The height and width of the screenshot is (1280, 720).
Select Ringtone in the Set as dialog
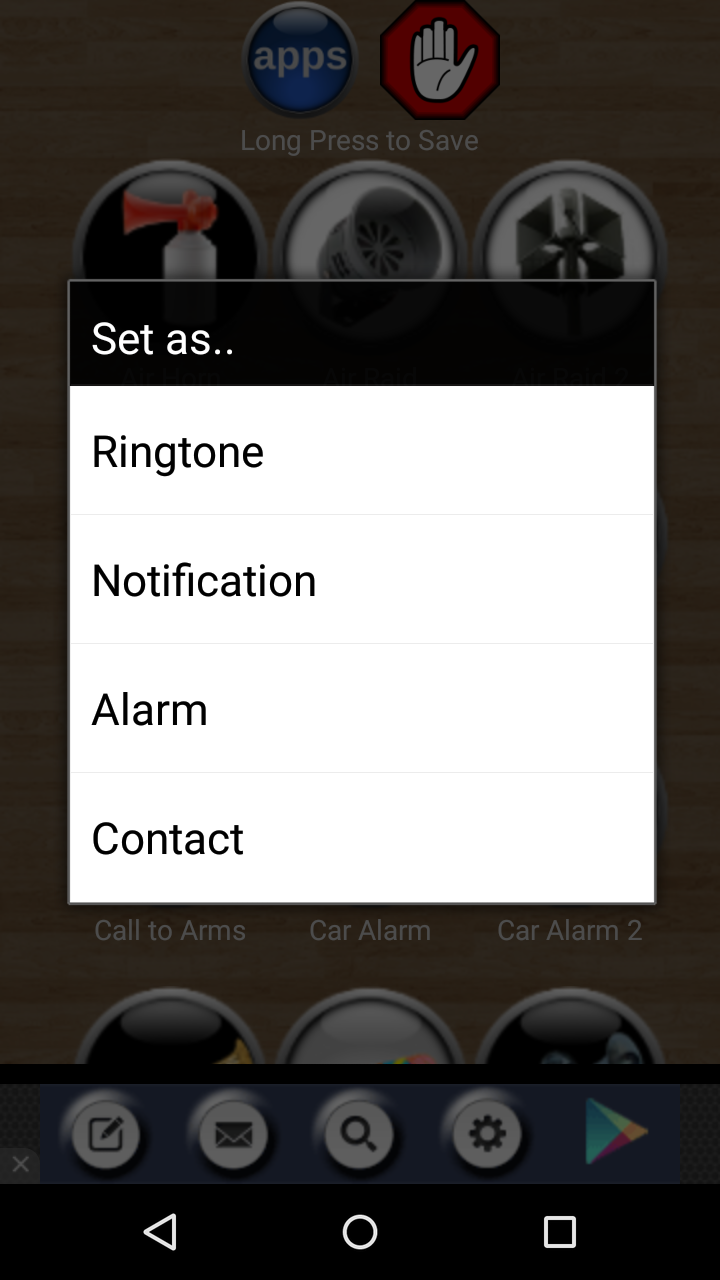pyautogui.click(x=360, y=451)
